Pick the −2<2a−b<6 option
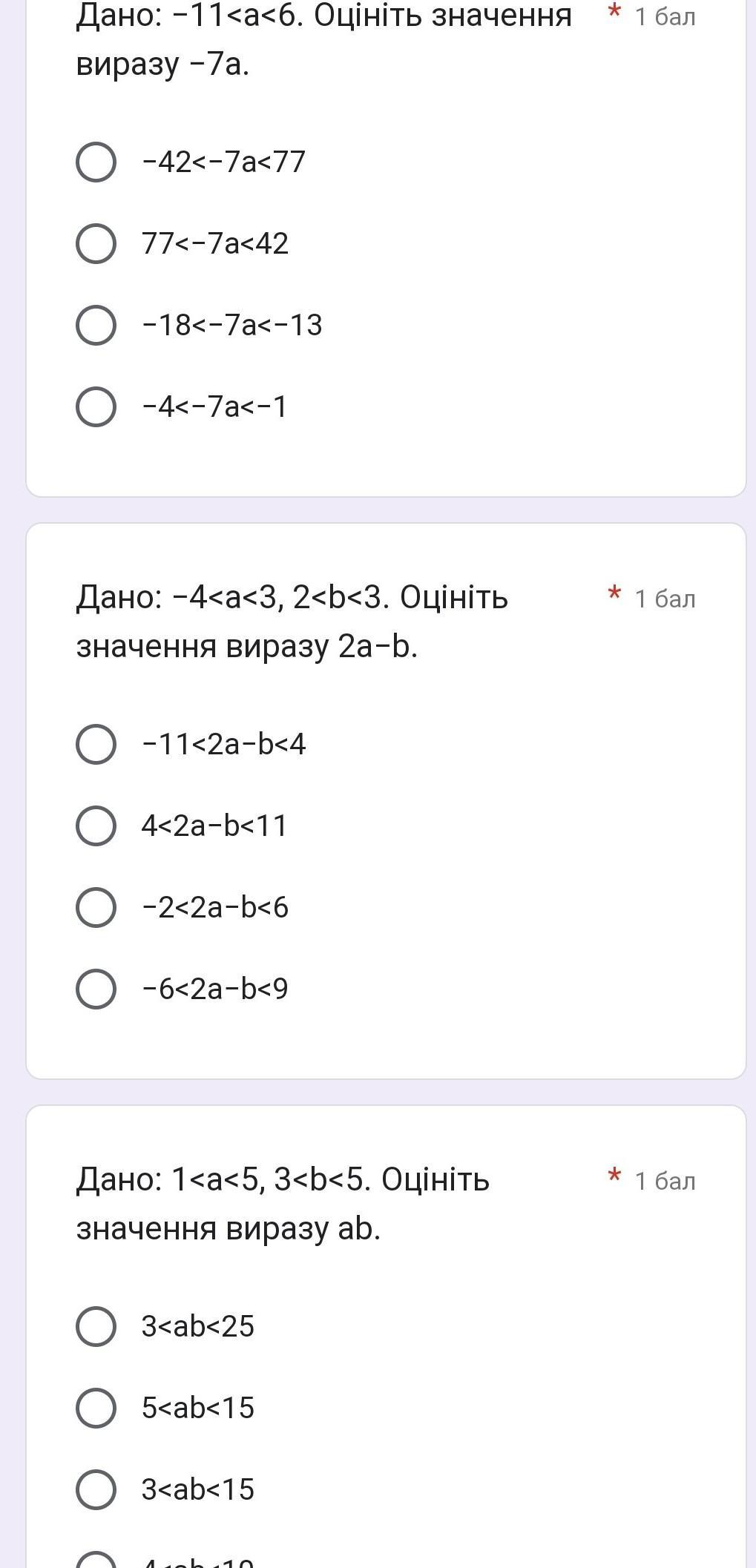The height and width of the screenshot is (1568, 756). pyautogui.click(x=96, y=907)
